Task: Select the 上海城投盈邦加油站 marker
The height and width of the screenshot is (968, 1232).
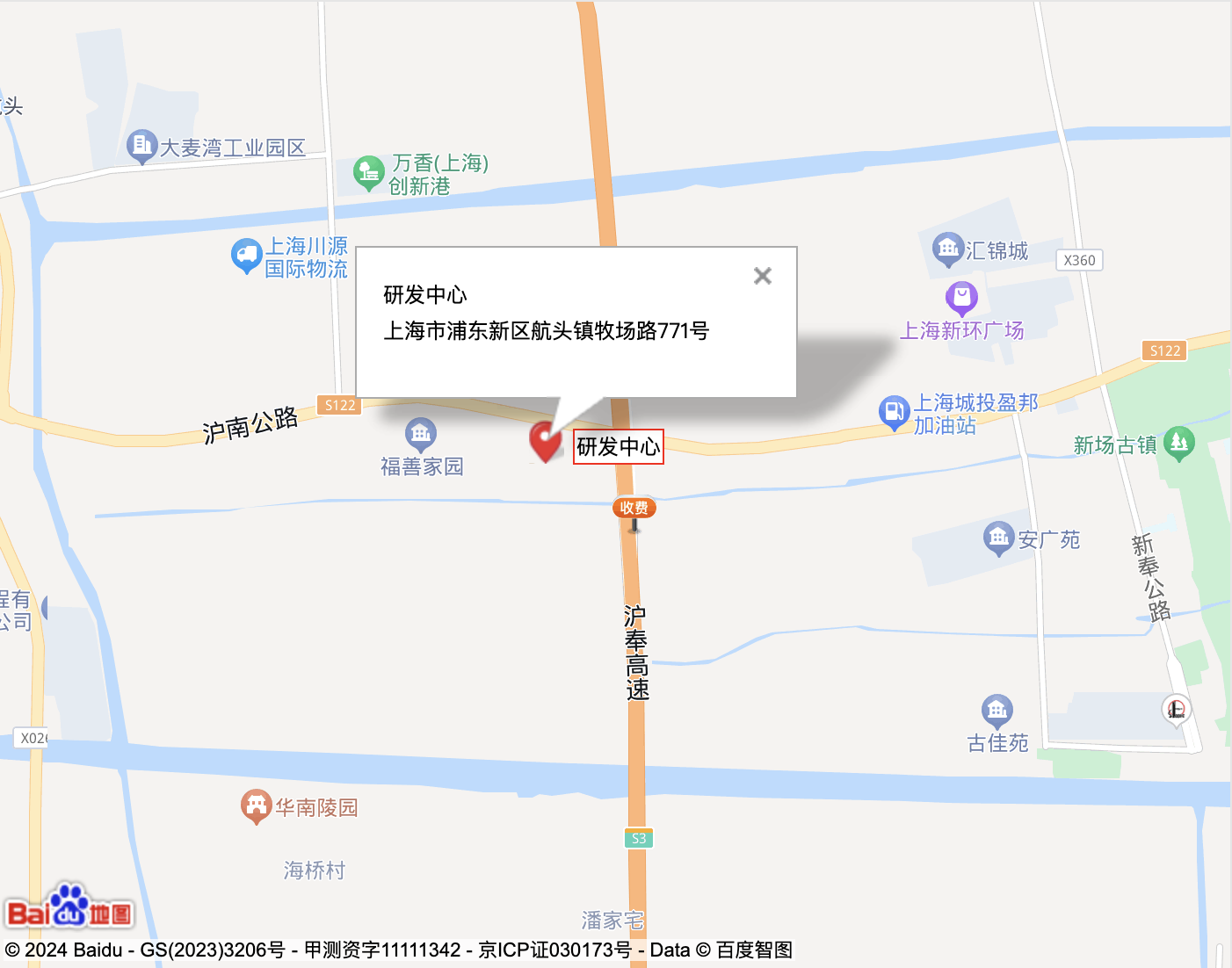Action: point(894,412)
